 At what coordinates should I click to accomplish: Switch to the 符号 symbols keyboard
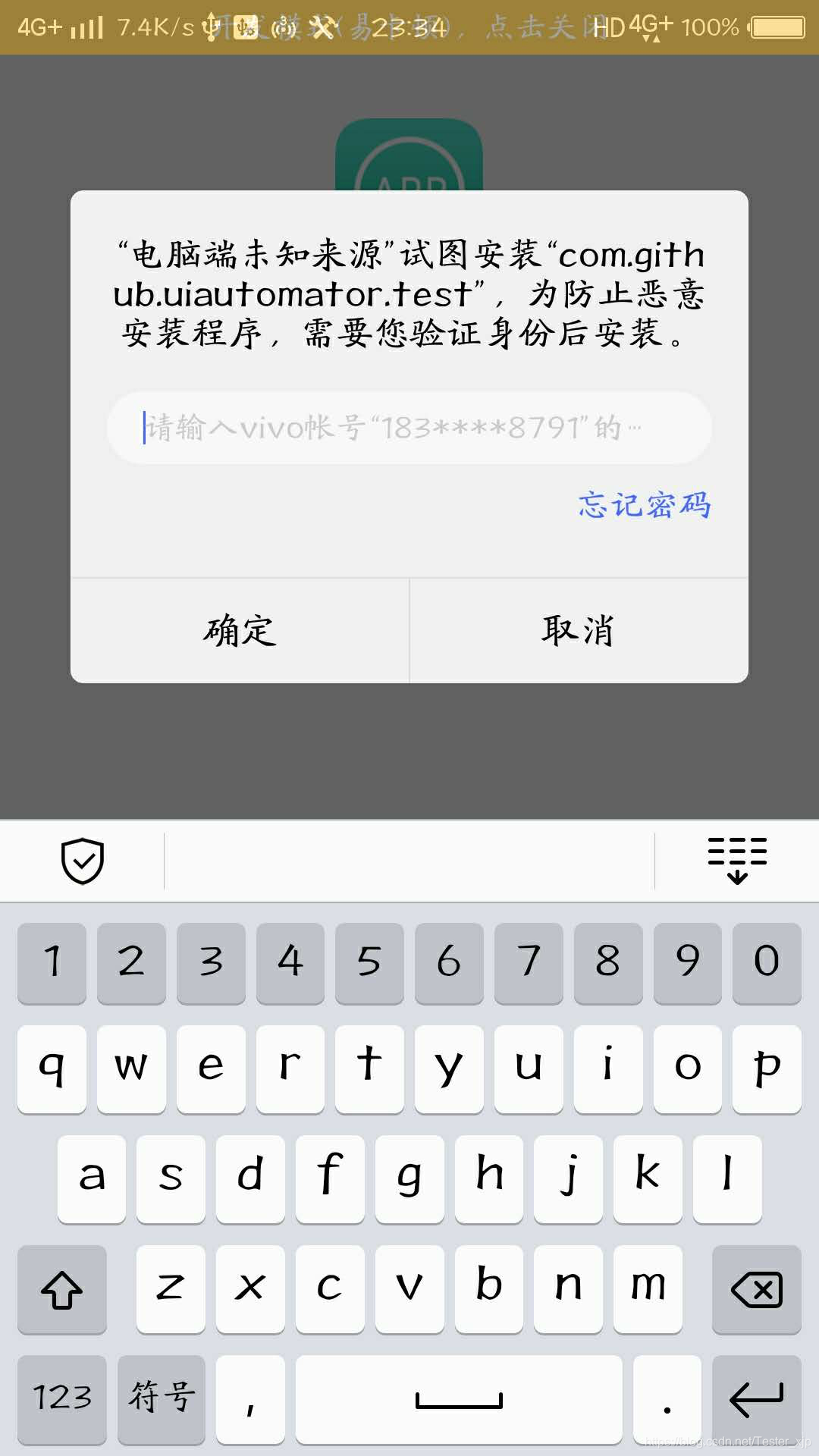pos(162,1399)
